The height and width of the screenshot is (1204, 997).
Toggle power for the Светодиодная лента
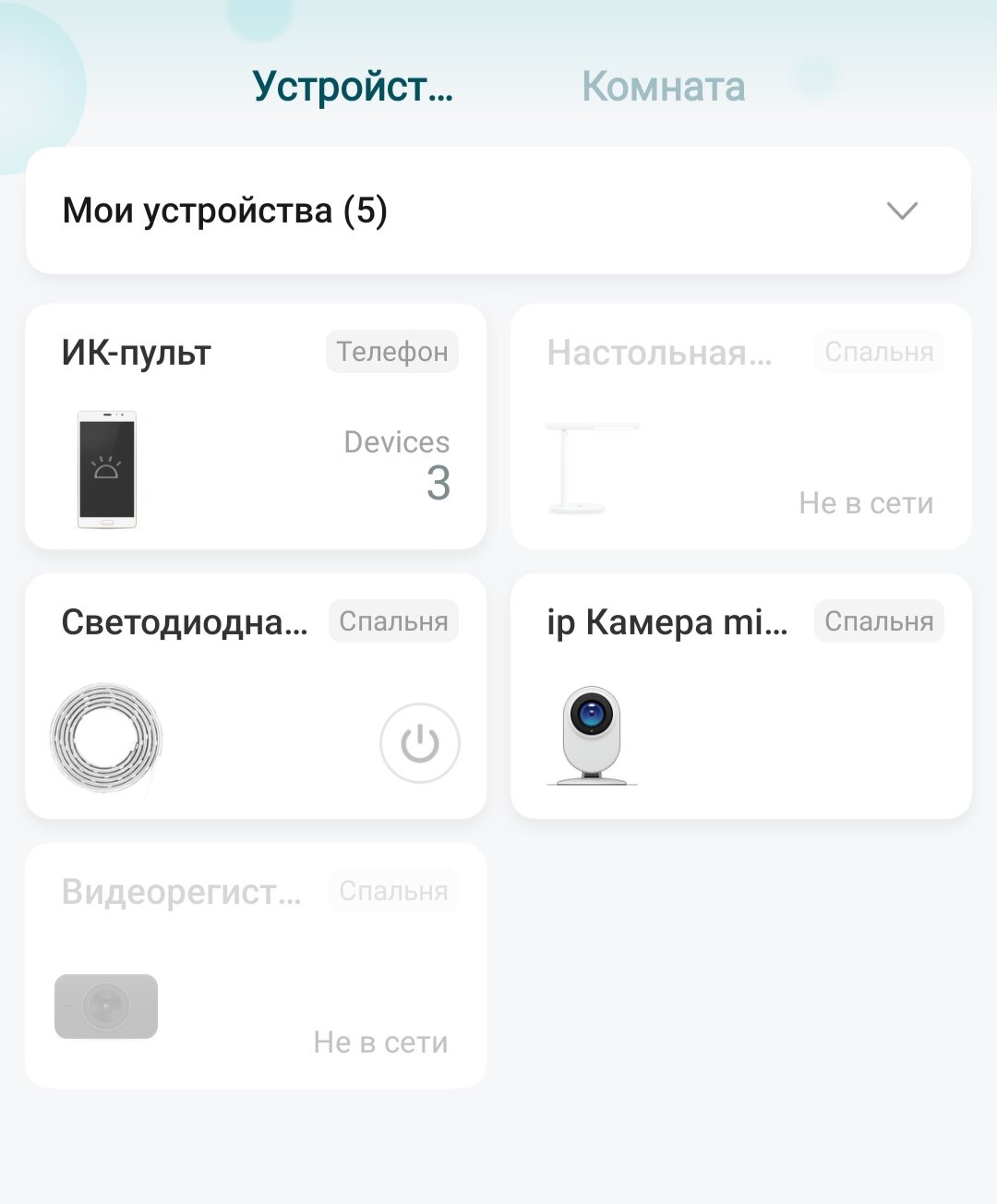(419, 743)
